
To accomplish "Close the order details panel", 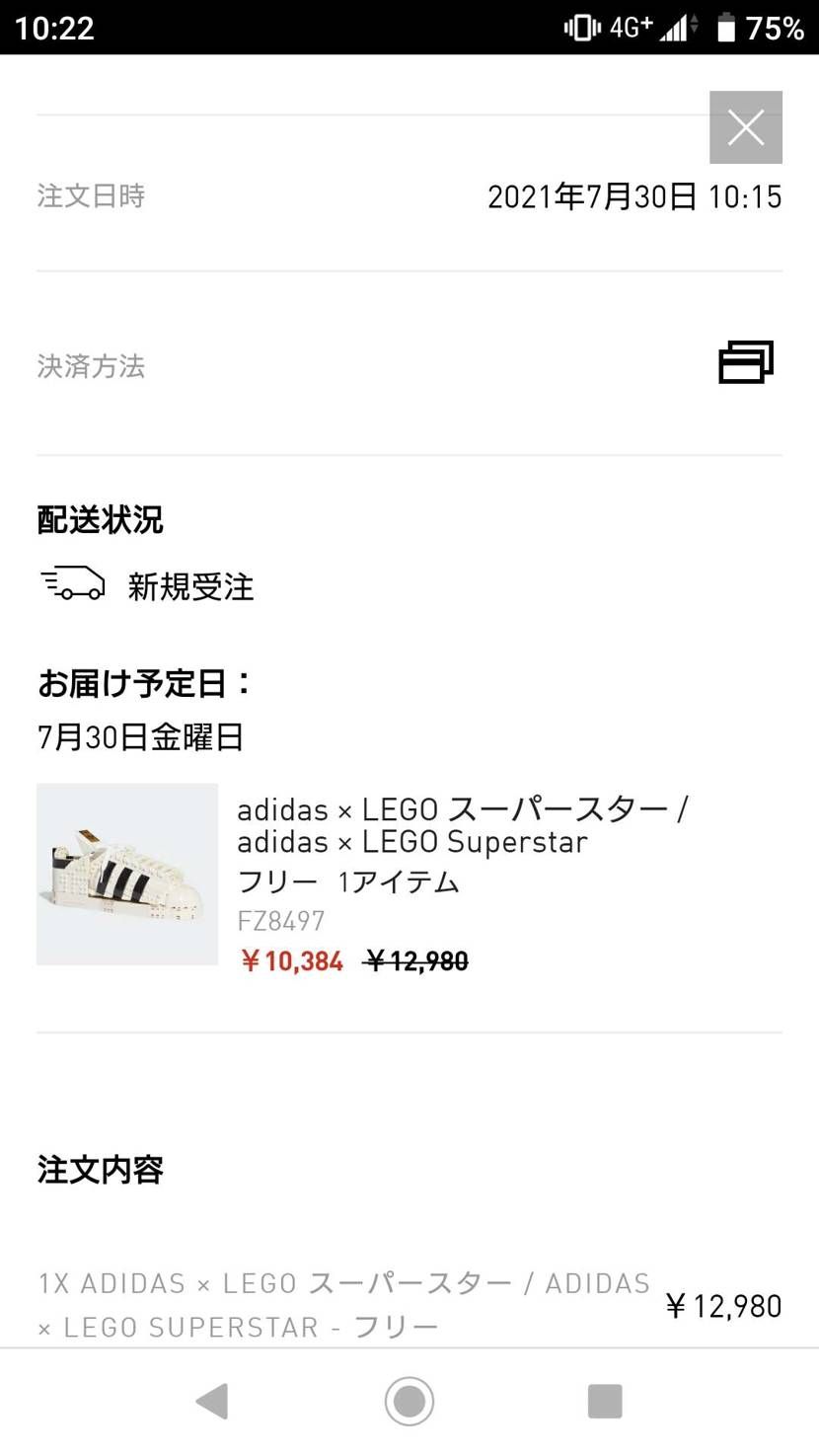I will pyautogui.click(x=746, y=127).
